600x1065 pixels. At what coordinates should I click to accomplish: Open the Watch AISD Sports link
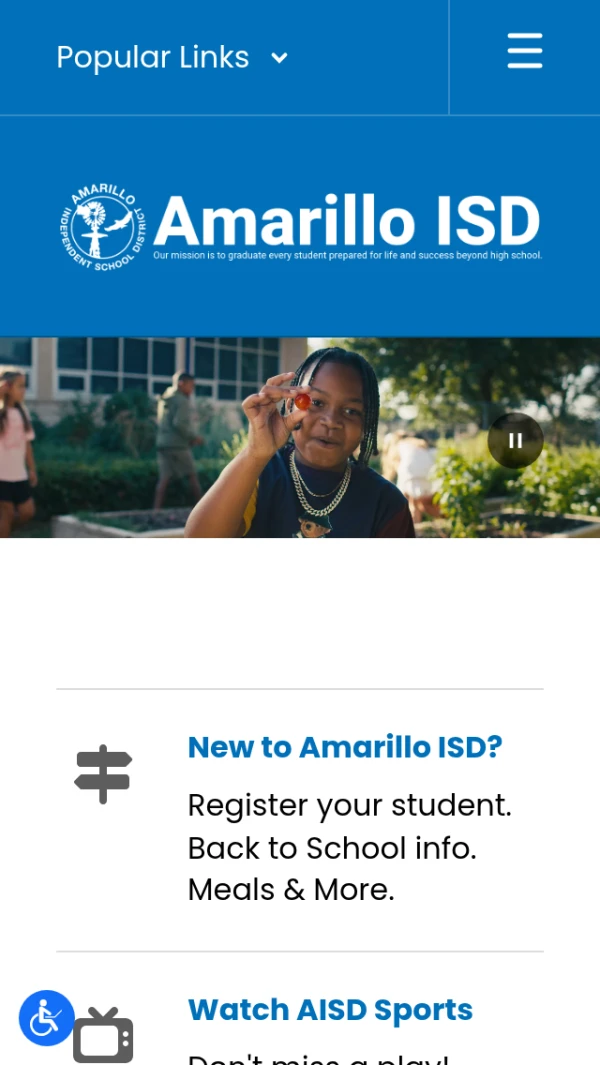click(330, 1010)
